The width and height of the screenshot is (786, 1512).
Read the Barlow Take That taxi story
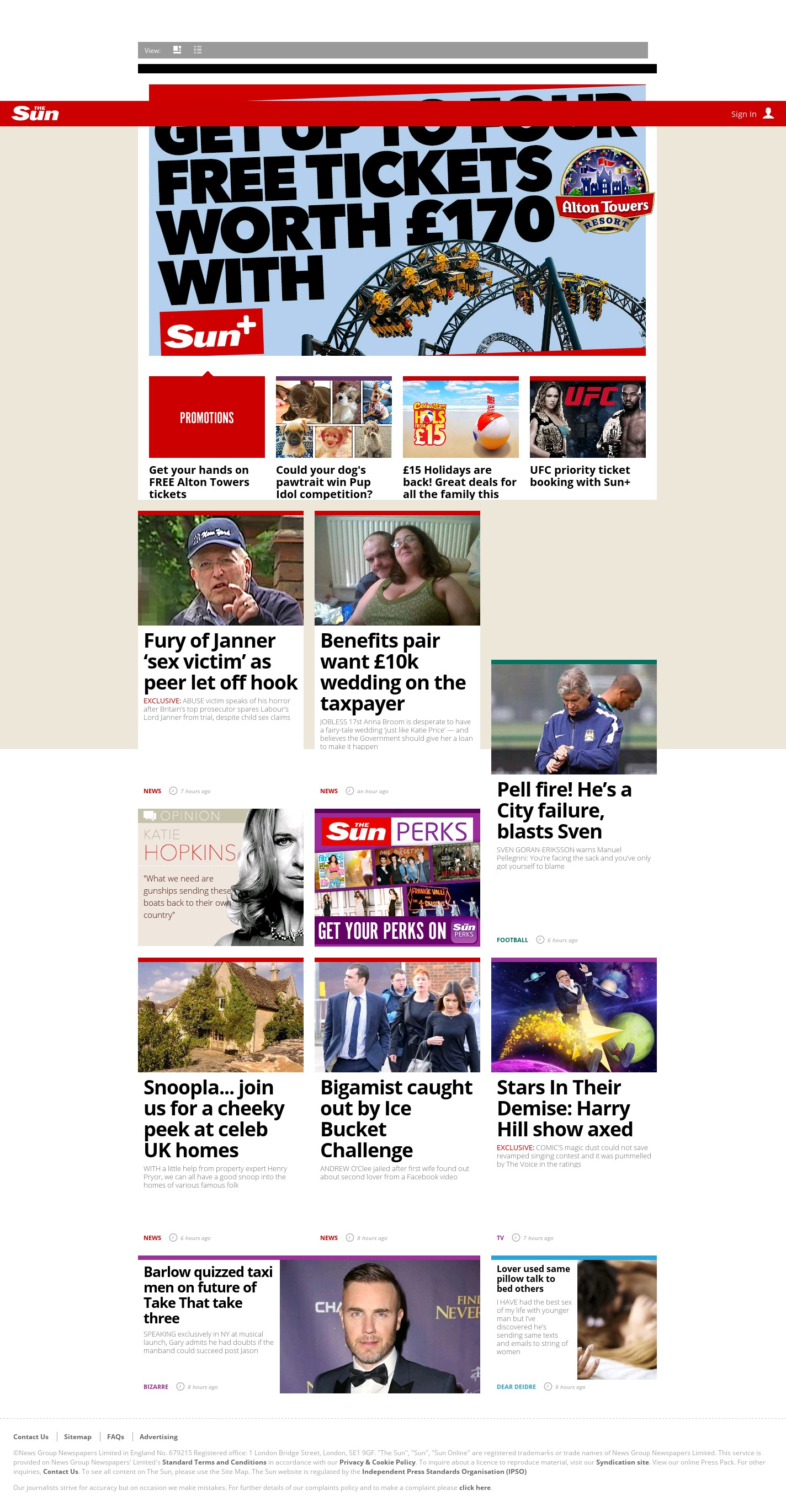[x=208, y=1294]
